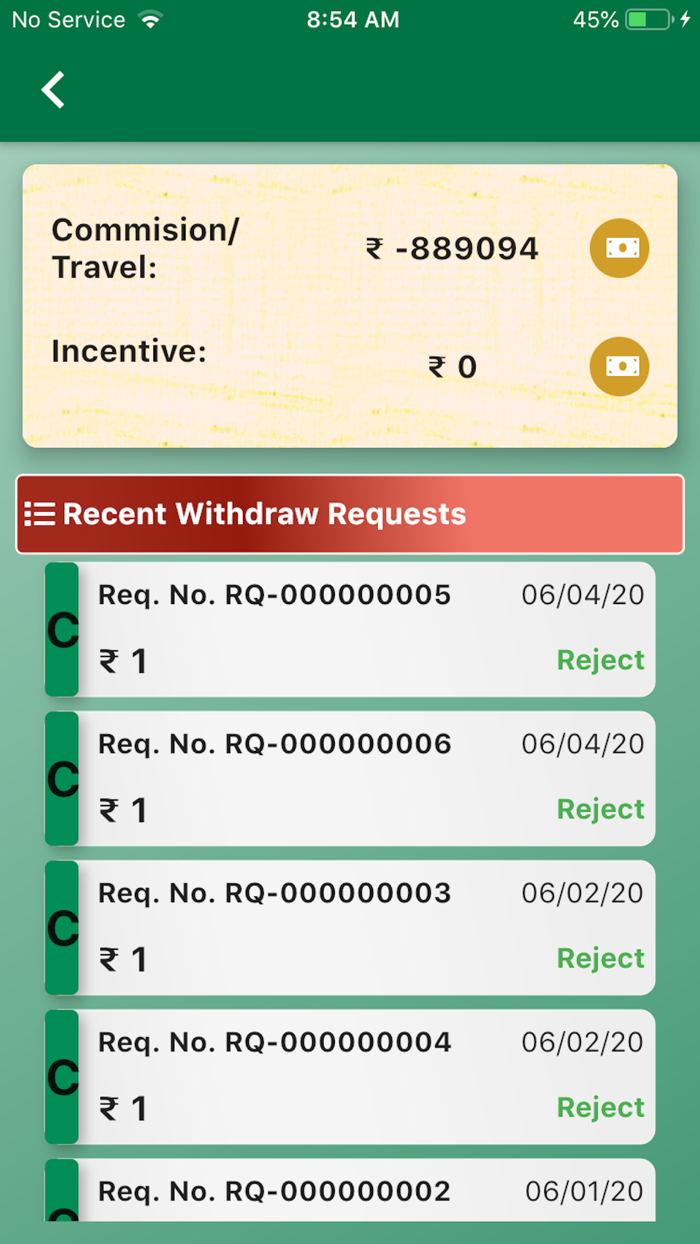The image size is (700, 1244).
Task: Open withdraw request RQ-000000002
Action: (350, 1192)
